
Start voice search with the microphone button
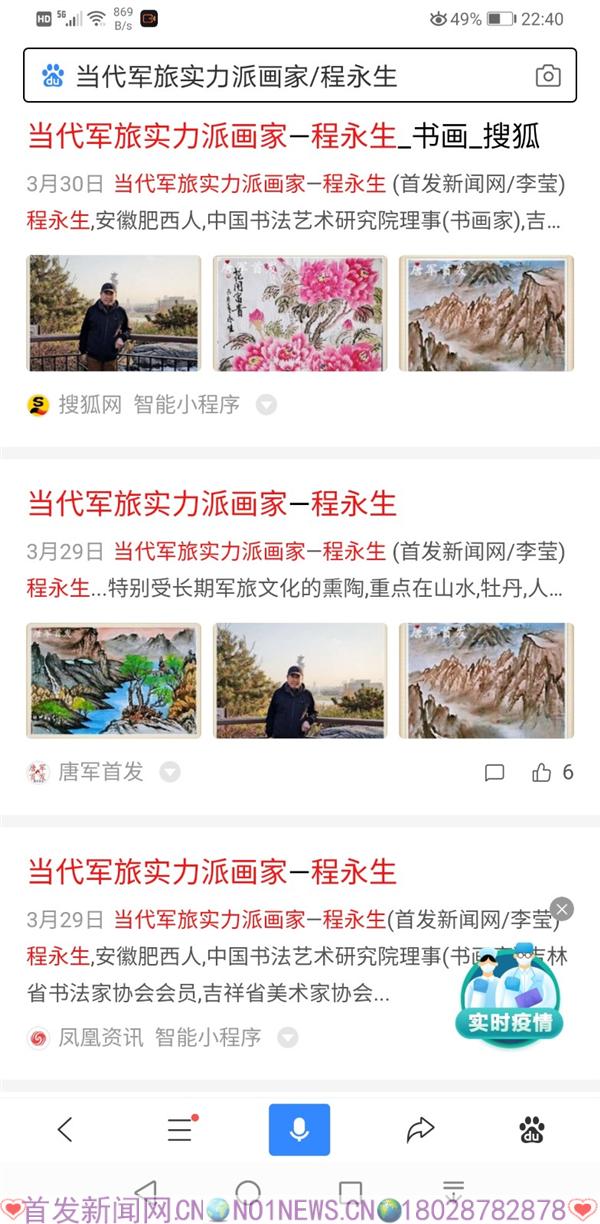[x=299, y=1130]
